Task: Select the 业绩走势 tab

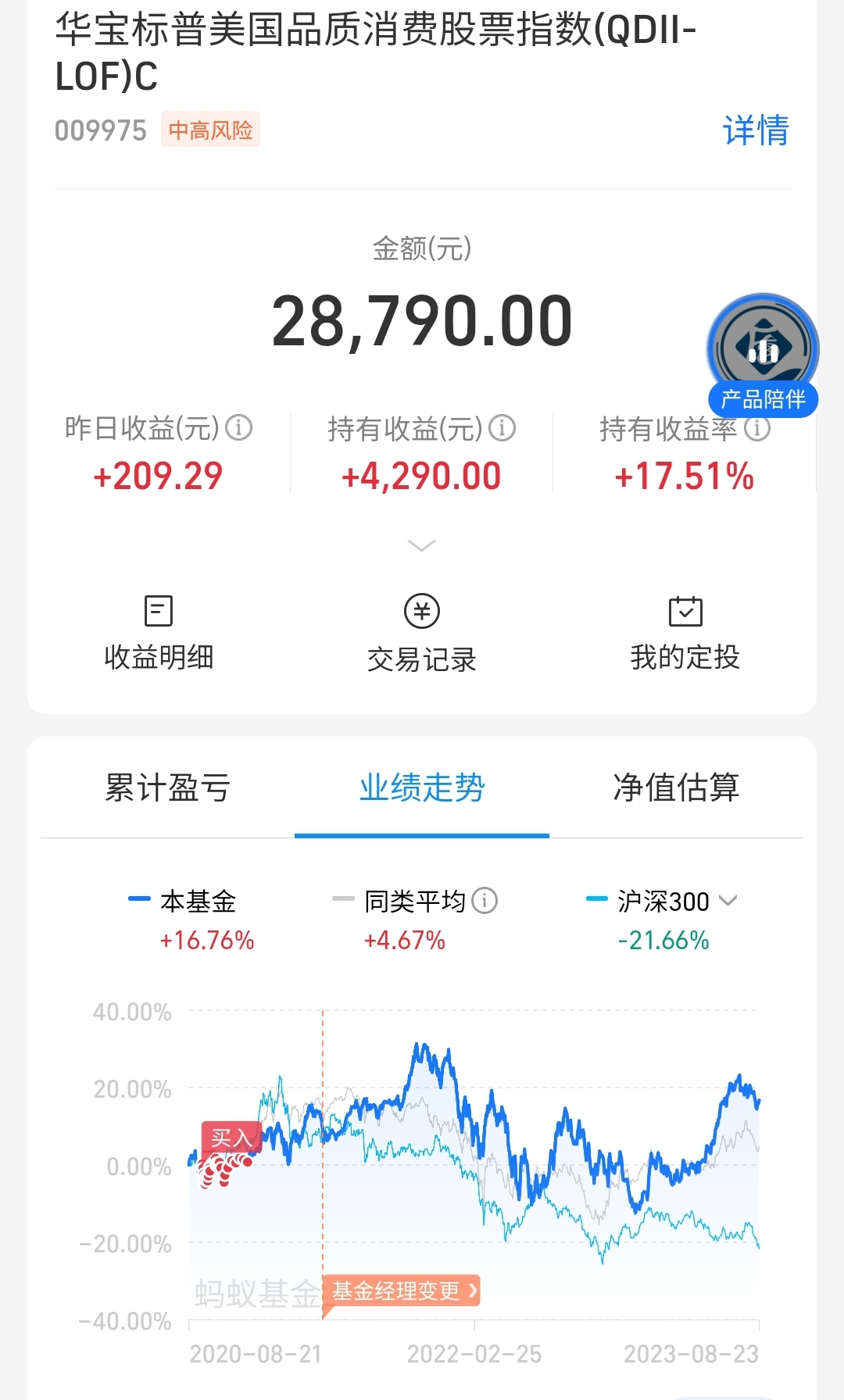Action: click(x=422, y=787)
